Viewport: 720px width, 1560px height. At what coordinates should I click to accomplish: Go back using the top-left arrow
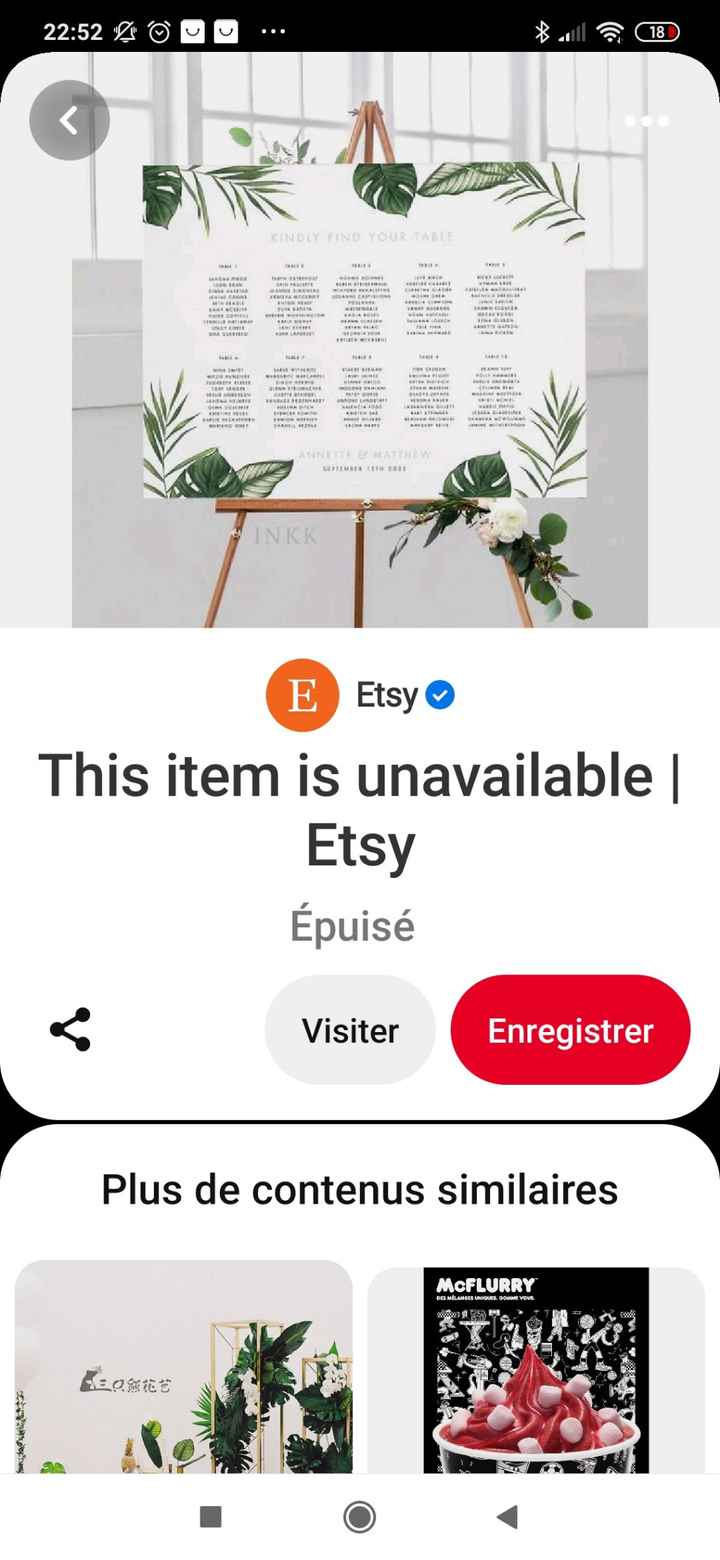tap(69, 121)
